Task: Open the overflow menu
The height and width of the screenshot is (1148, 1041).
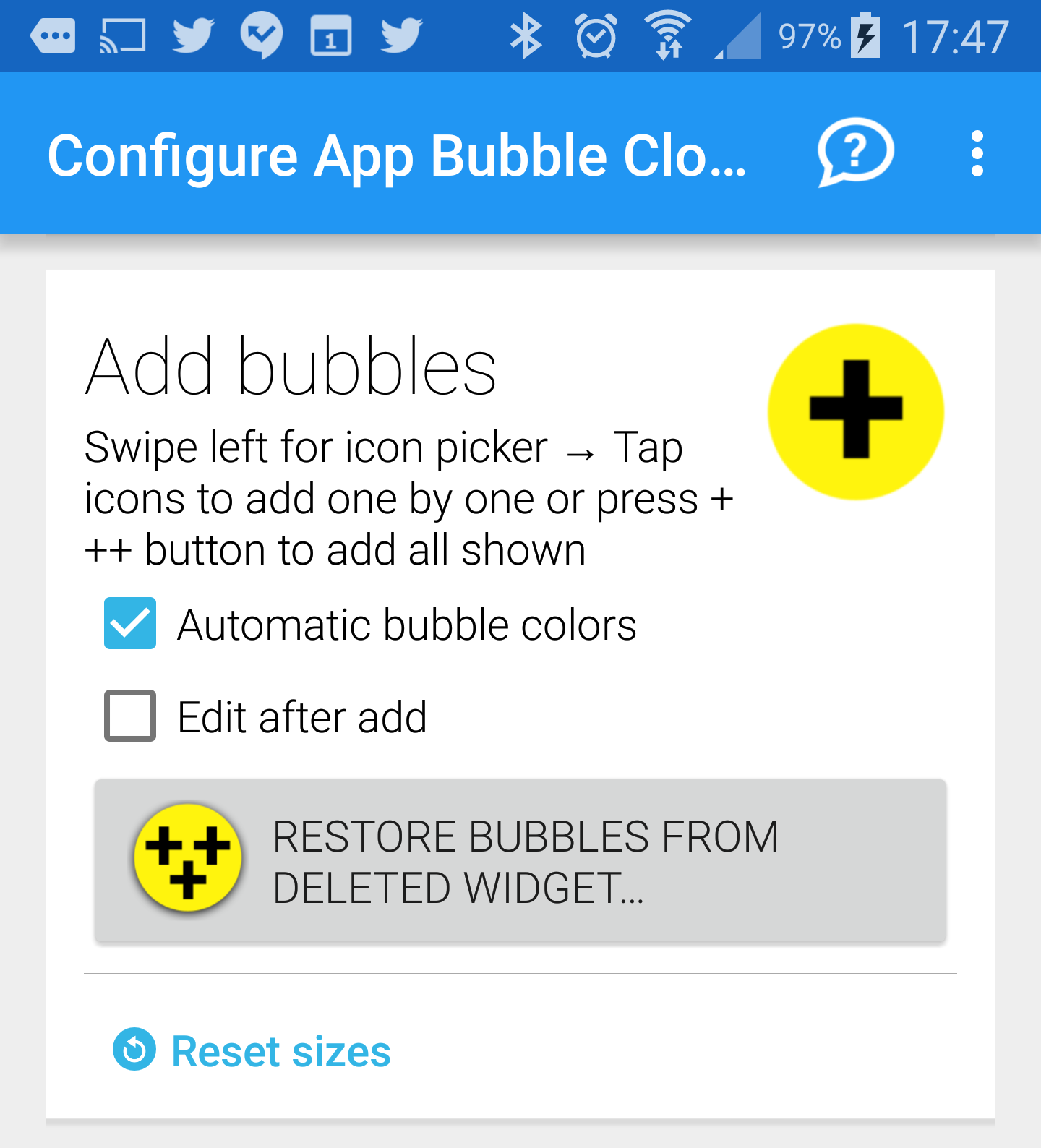Action: pyautogui.click(x=977, y=153)
